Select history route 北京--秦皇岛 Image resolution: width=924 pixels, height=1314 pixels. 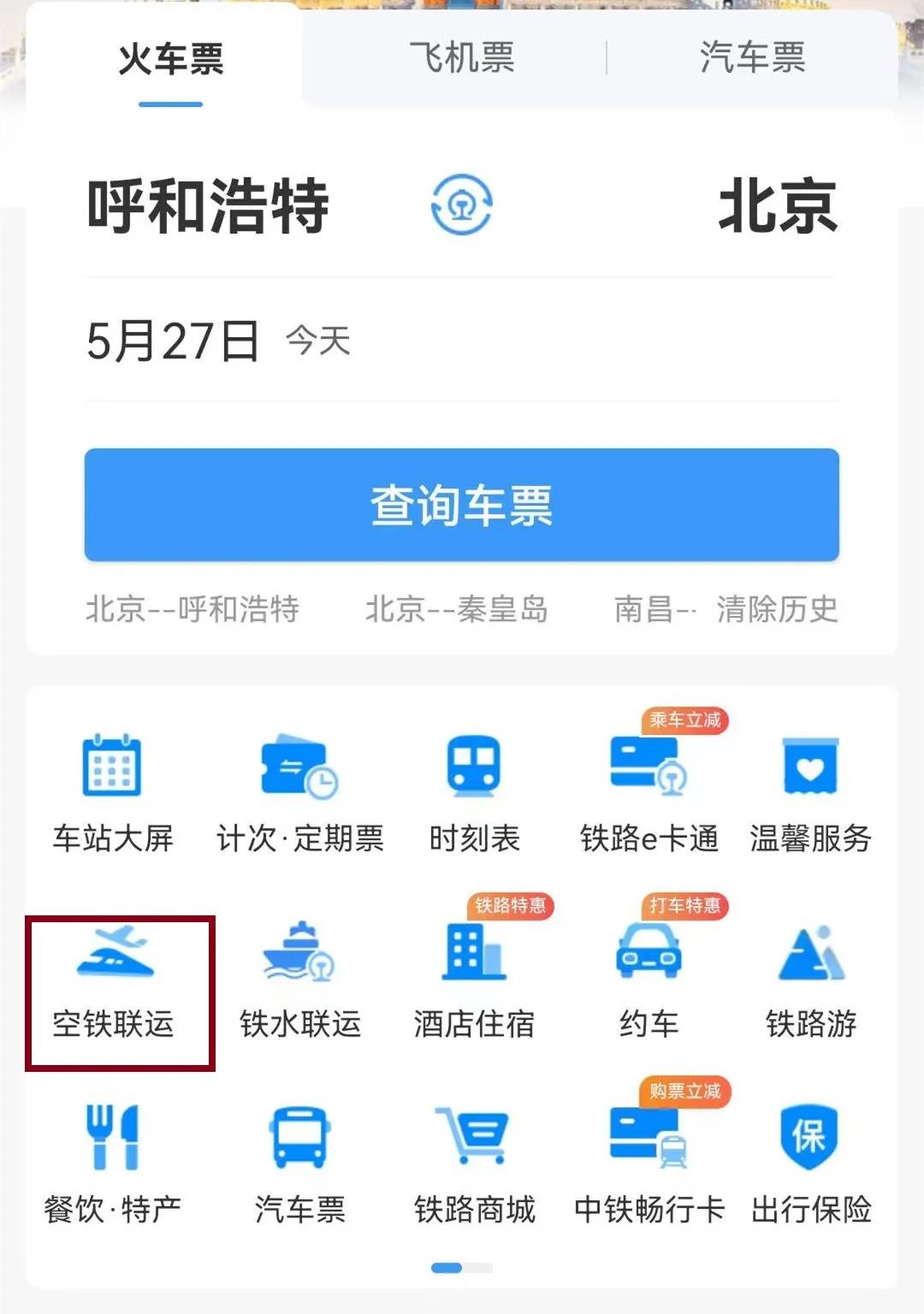456,609
